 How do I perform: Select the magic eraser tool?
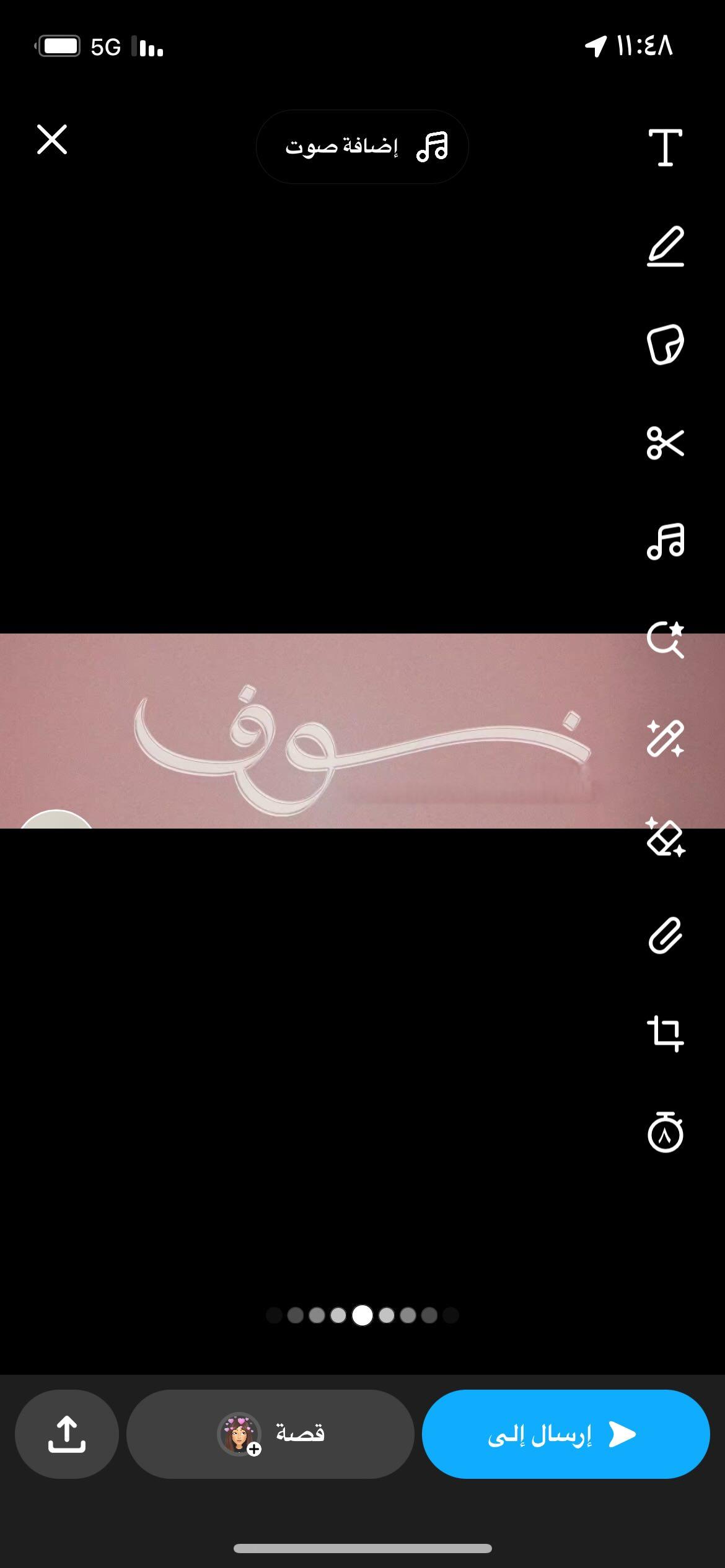point(666,837)
